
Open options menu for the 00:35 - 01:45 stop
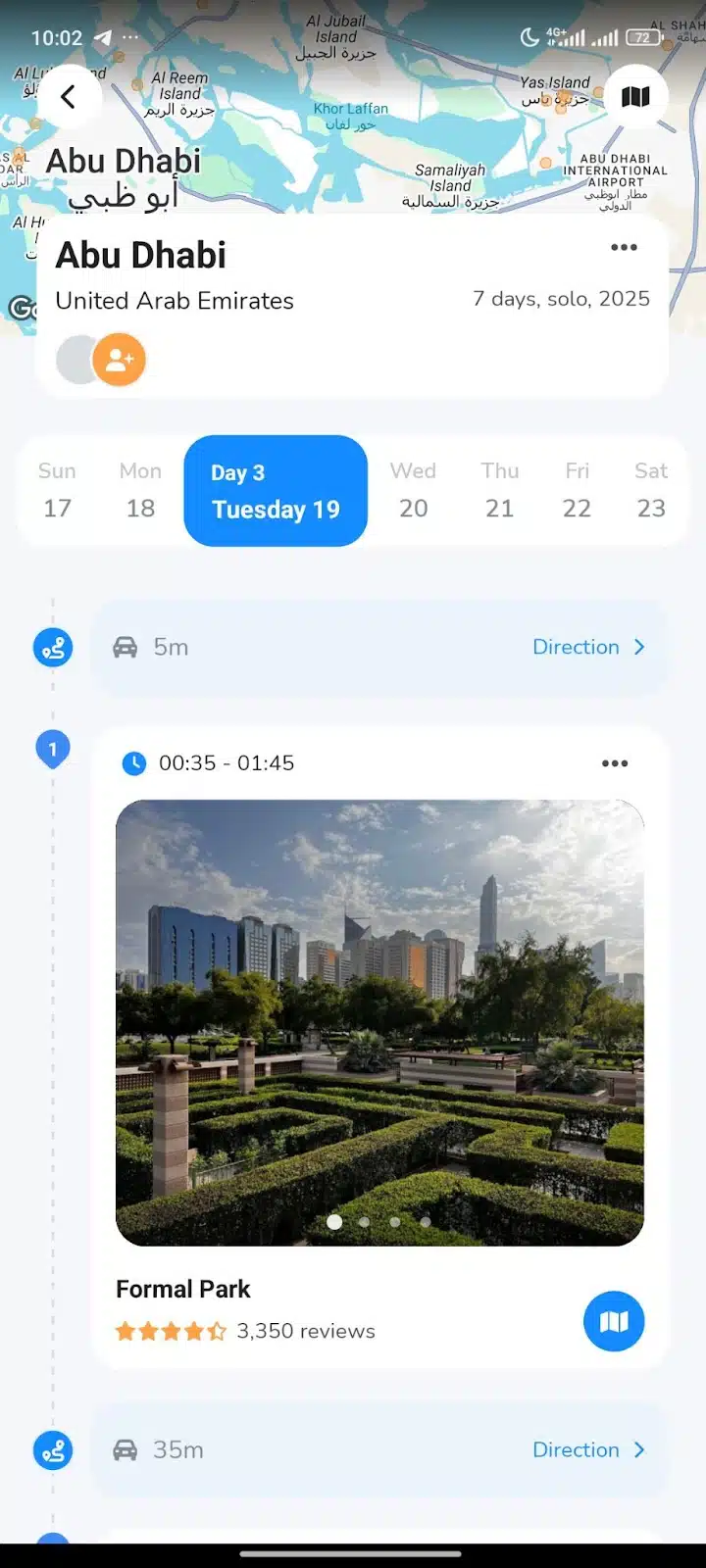pos(615,763)
